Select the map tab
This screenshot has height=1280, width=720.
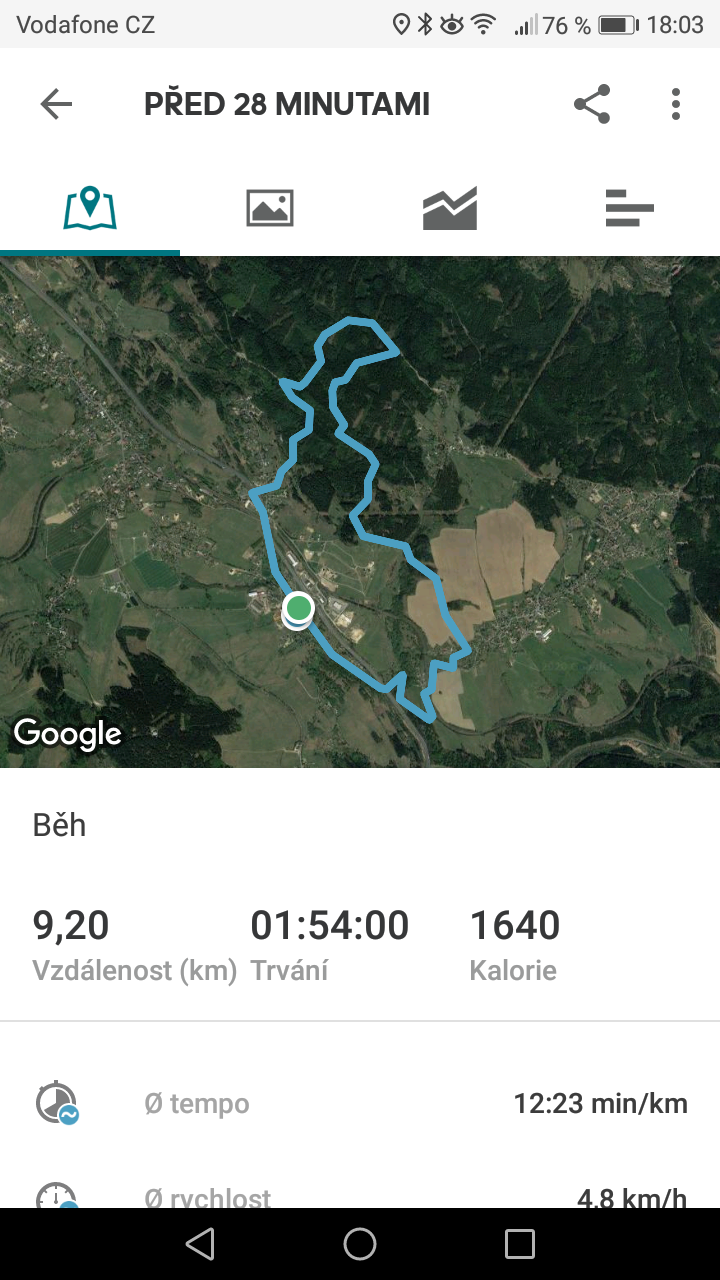coord(90,208)
